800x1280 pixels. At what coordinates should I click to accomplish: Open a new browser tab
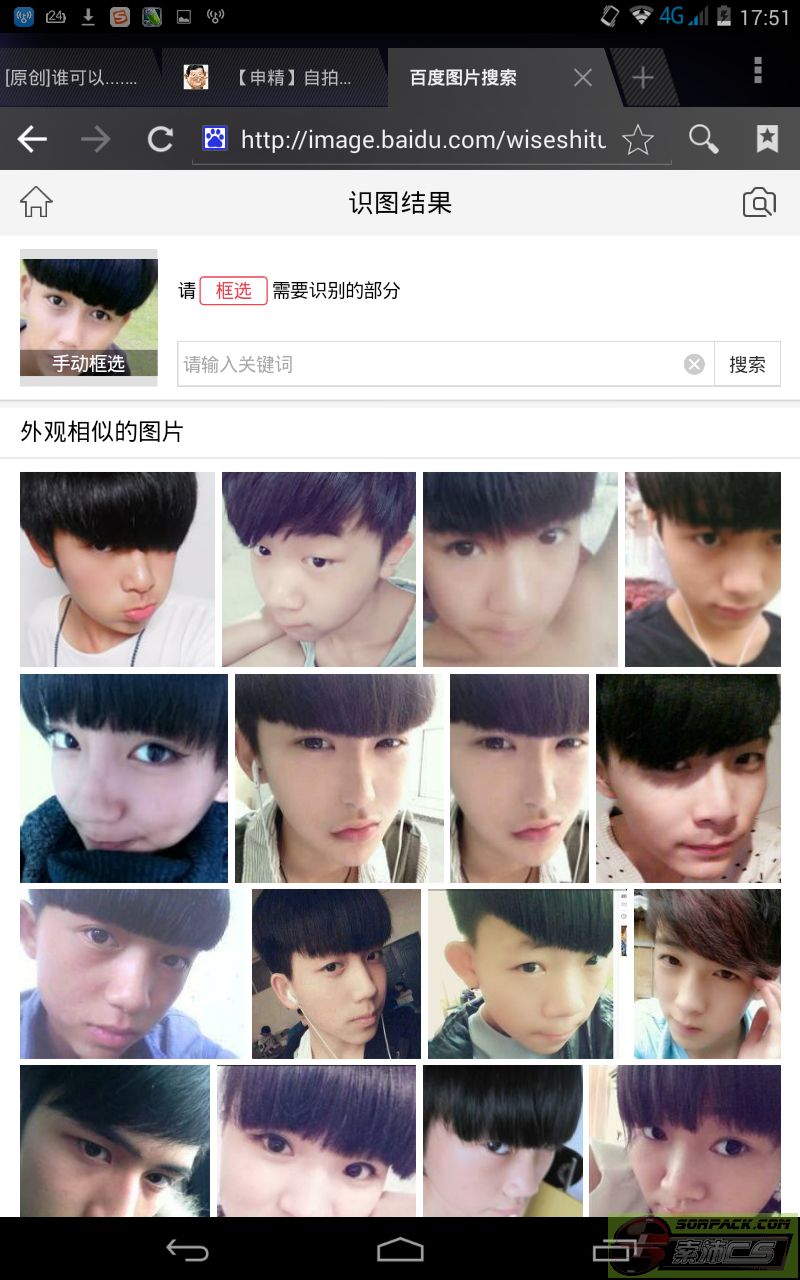(x=643, y=78)
